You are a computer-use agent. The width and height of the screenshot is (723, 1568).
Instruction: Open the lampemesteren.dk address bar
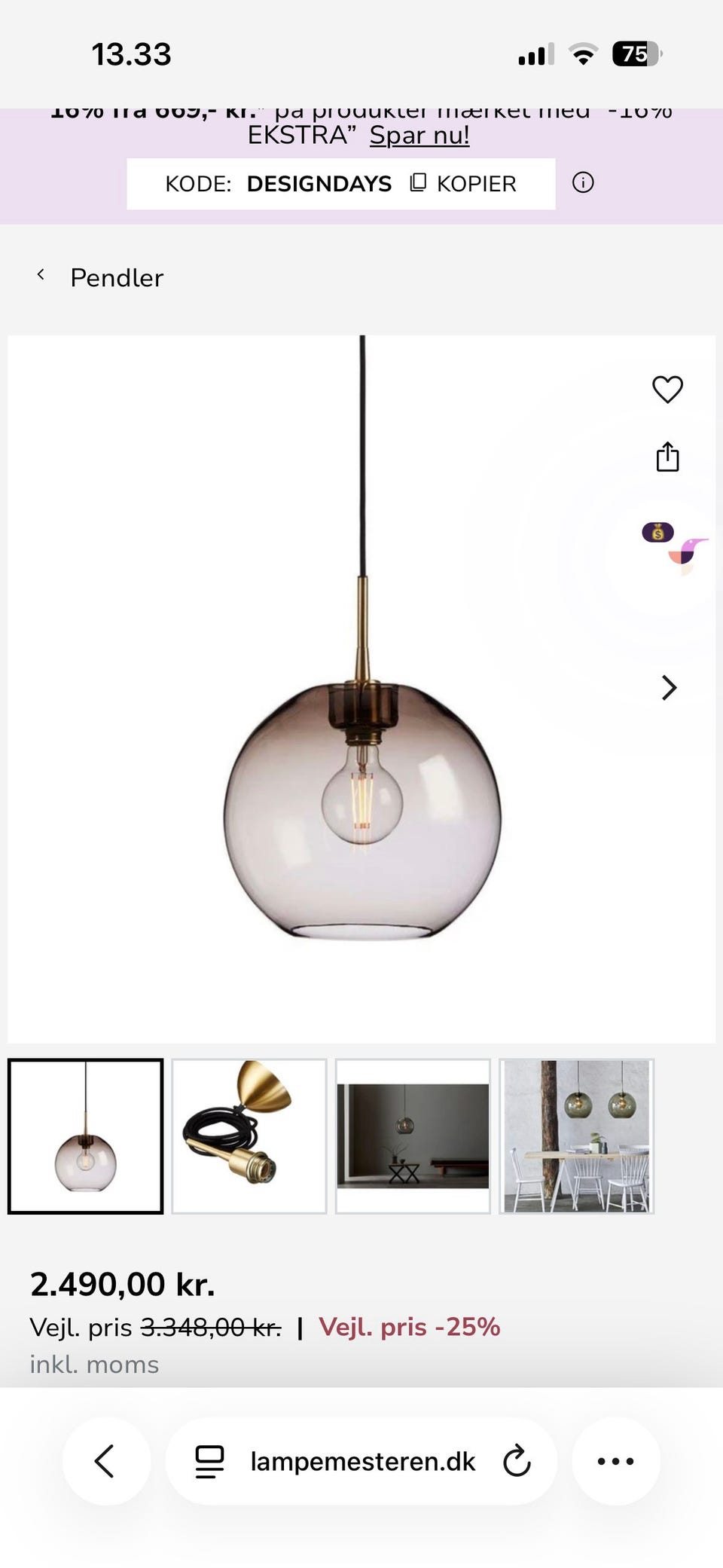[x=361, y=1460]
